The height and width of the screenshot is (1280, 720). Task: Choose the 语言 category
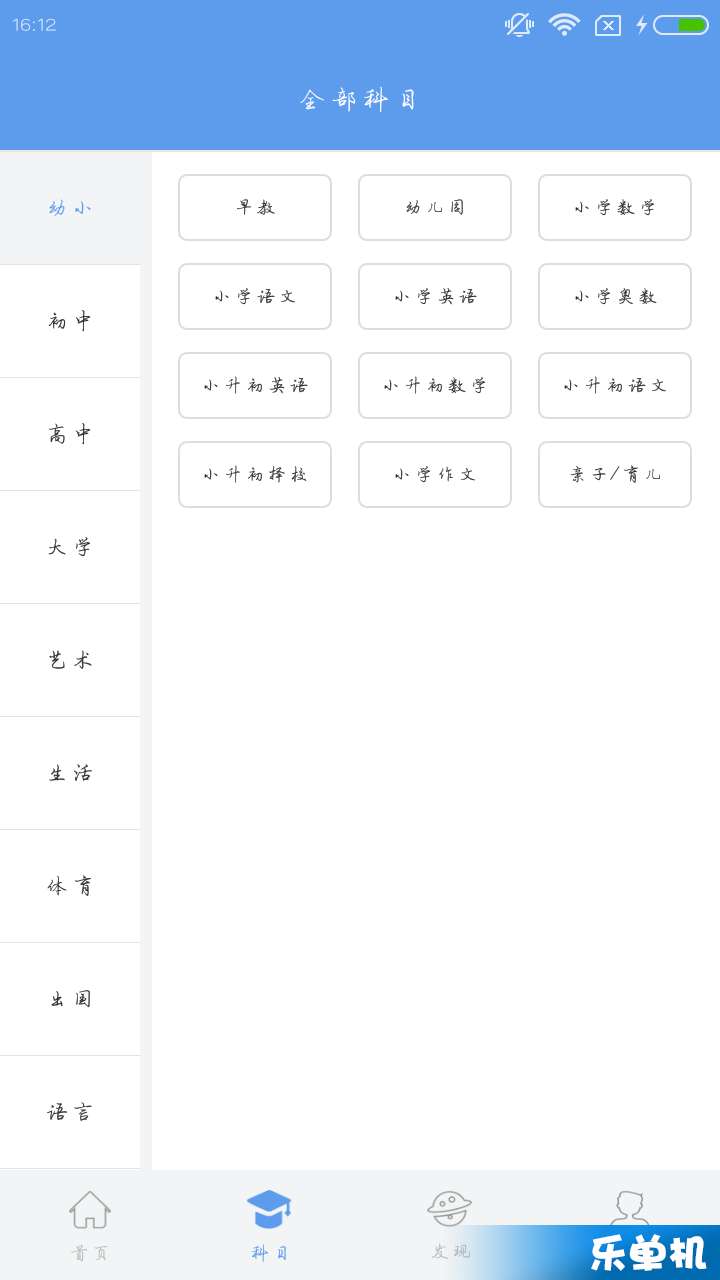coord(70,1112)
